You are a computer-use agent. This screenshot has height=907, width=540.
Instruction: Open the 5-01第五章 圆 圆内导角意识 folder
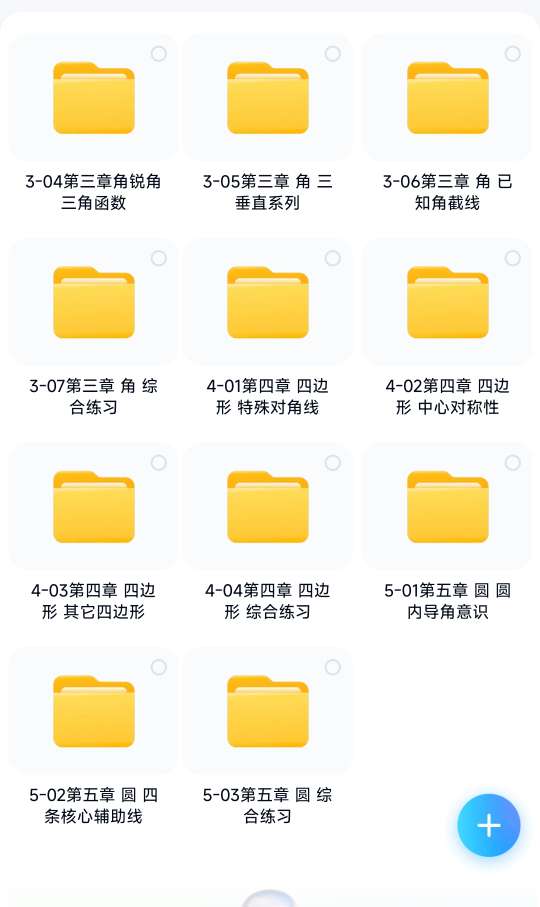pyautogui.click(x=447, y=507)
